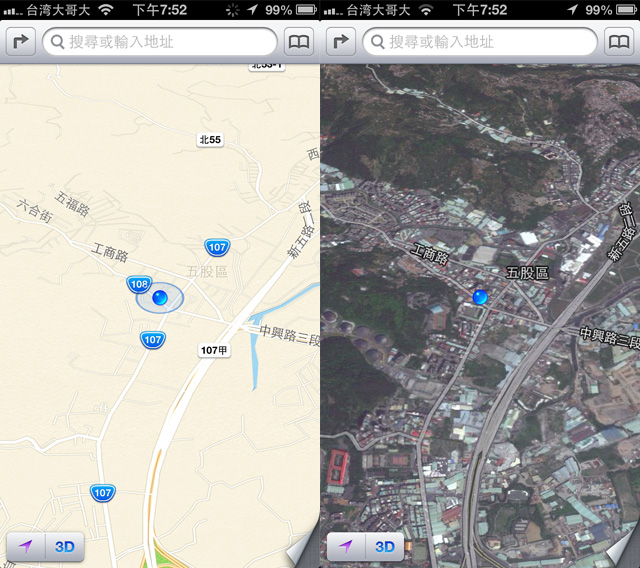
Task: Tap the search address field above the satellite map
Action: 480,42
